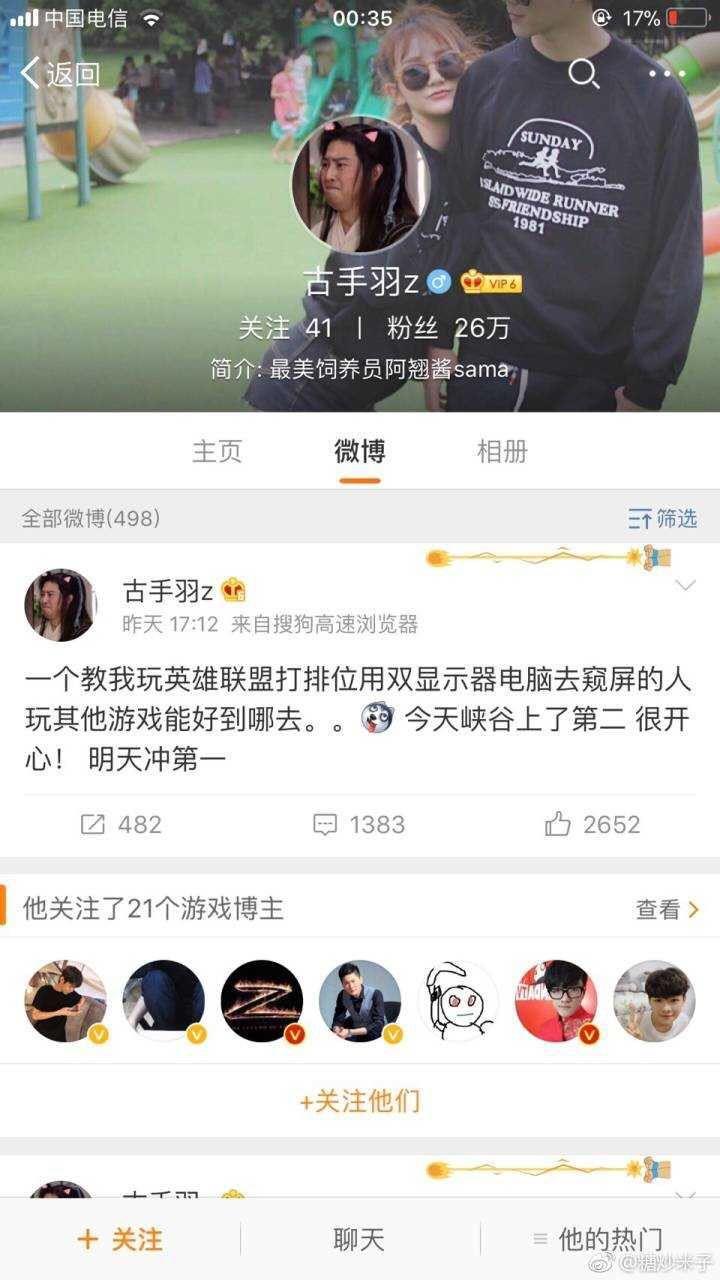Select the 微博 tab

(x=359, y=451)
